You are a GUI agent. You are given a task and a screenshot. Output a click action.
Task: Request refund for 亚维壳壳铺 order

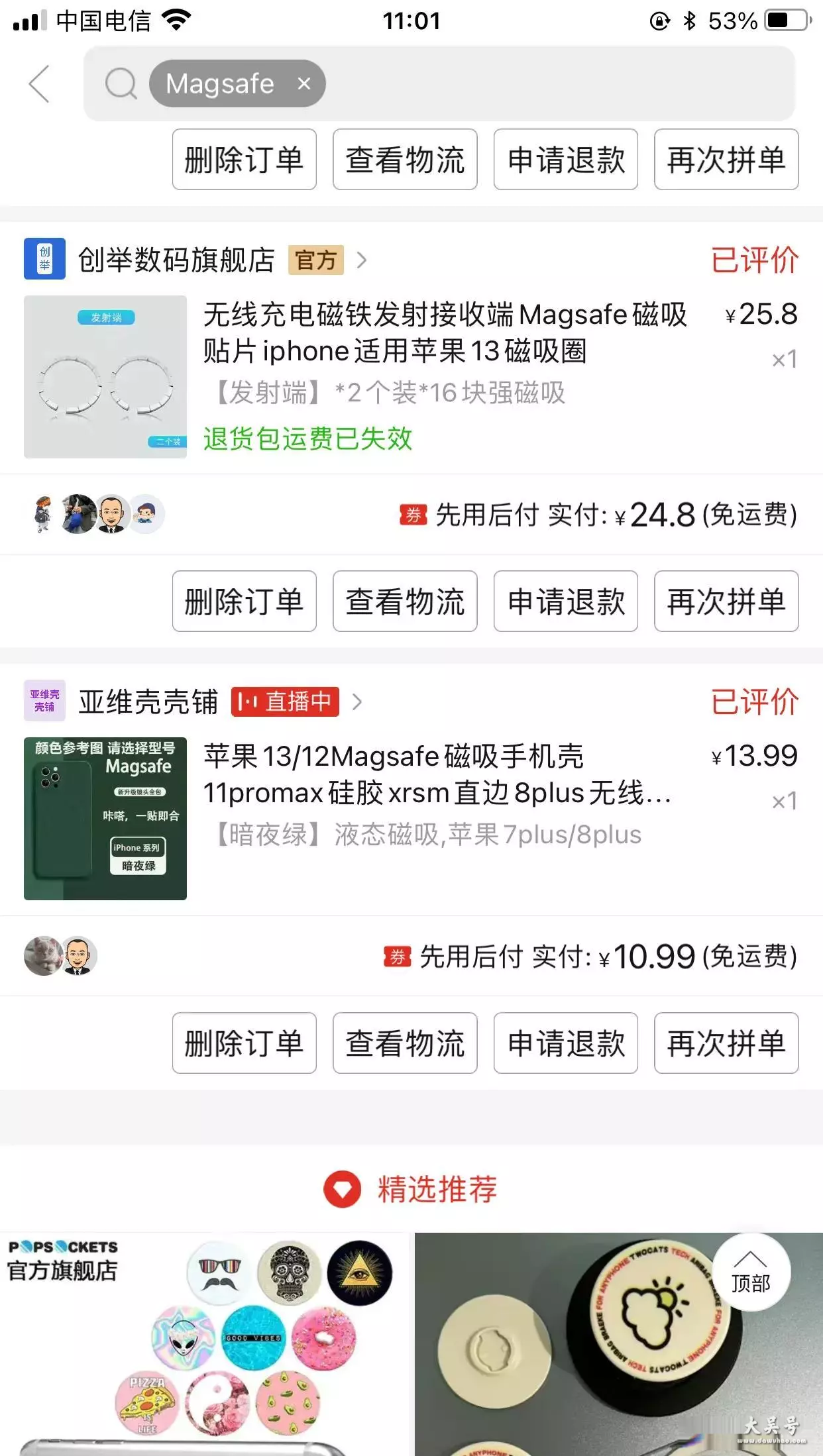pos(565,1043)
